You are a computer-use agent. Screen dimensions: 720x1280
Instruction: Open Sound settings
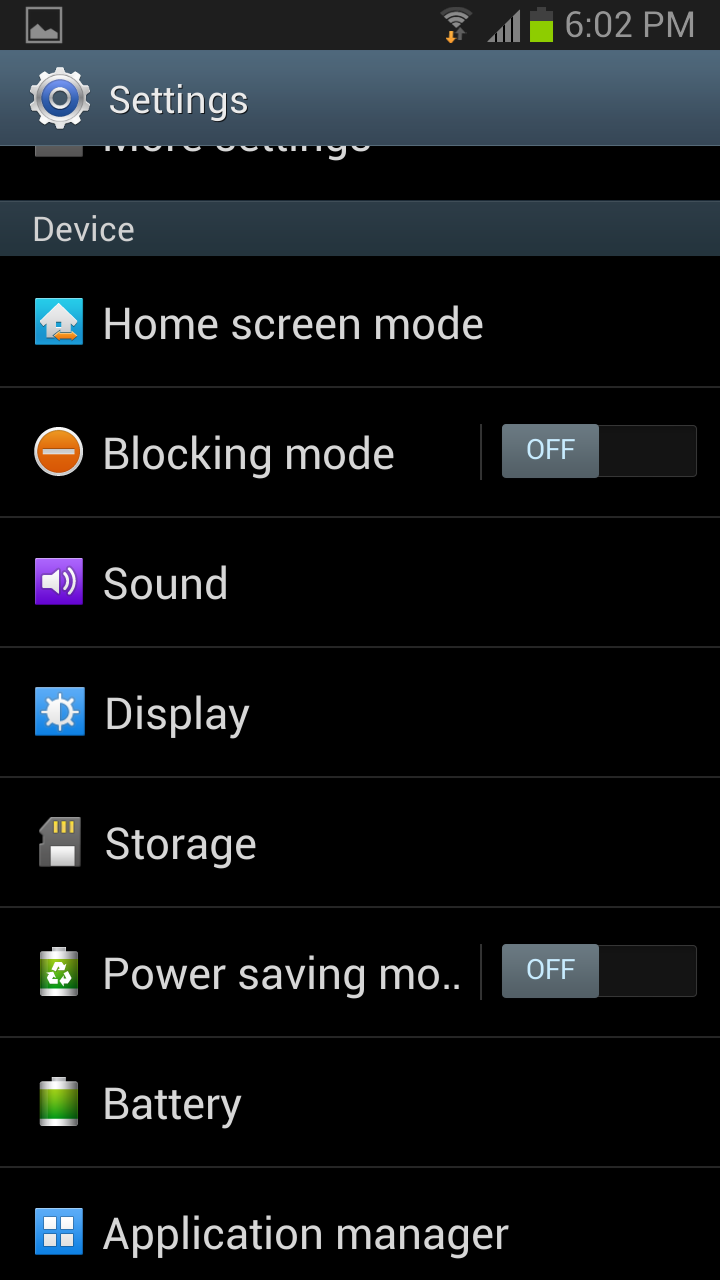coord(360,582)
